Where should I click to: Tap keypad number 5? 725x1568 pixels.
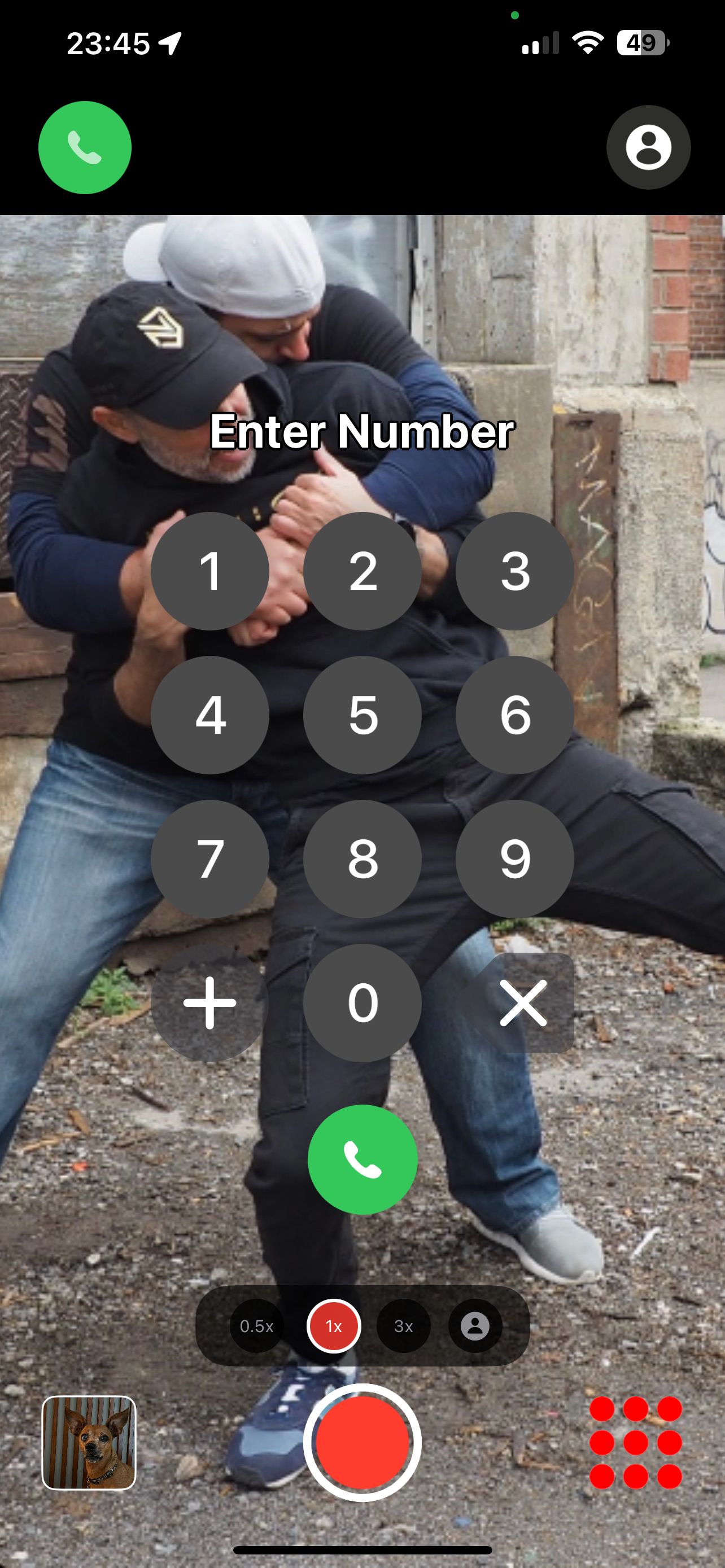362,715
